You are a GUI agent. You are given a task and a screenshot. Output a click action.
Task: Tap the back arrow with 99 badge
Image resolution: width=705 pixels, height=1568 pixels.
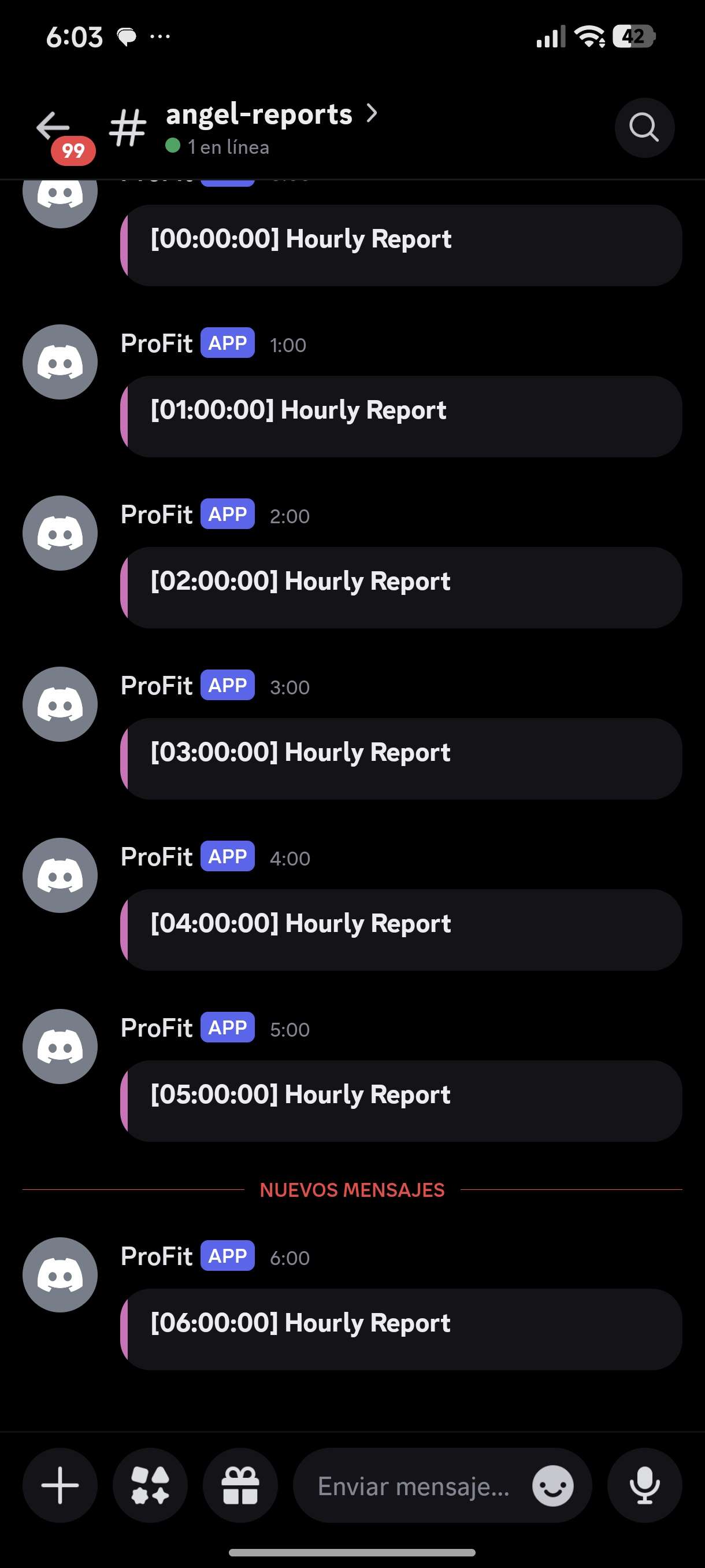tap(53, 127)
